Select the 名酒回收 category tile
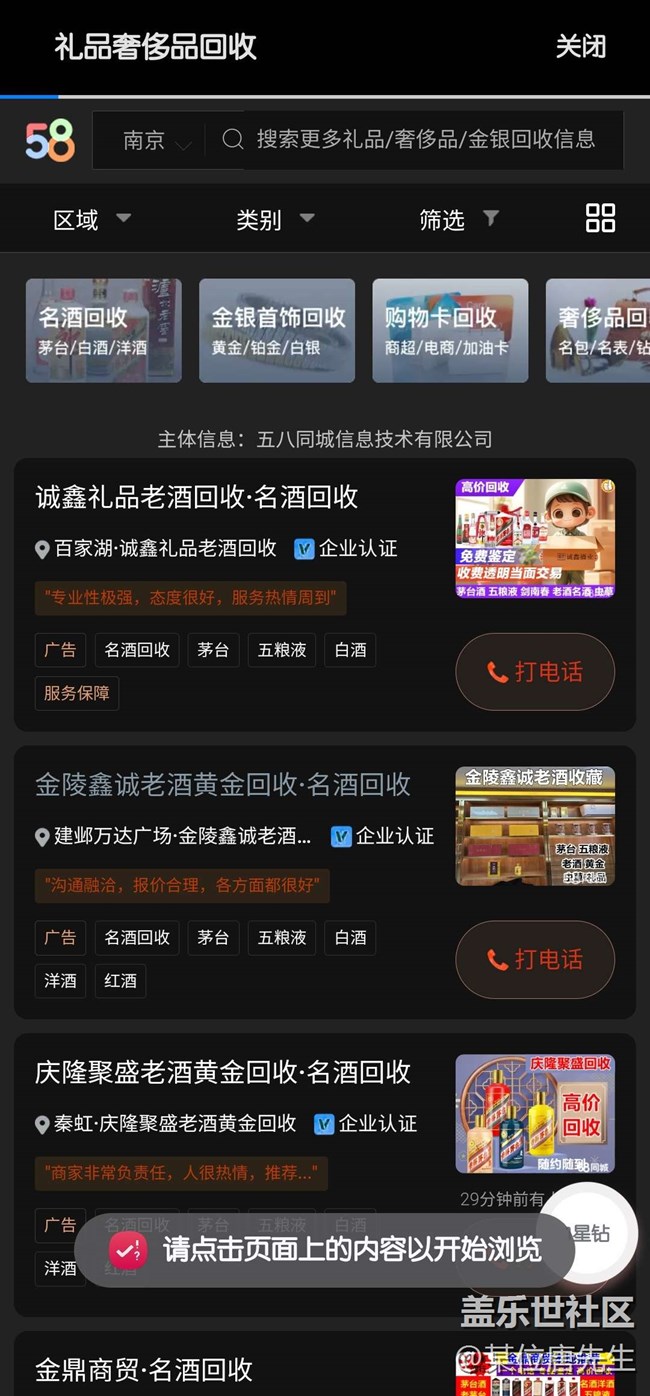The width and height of the screenshot is (650, 1396). (x=103, y=330)
